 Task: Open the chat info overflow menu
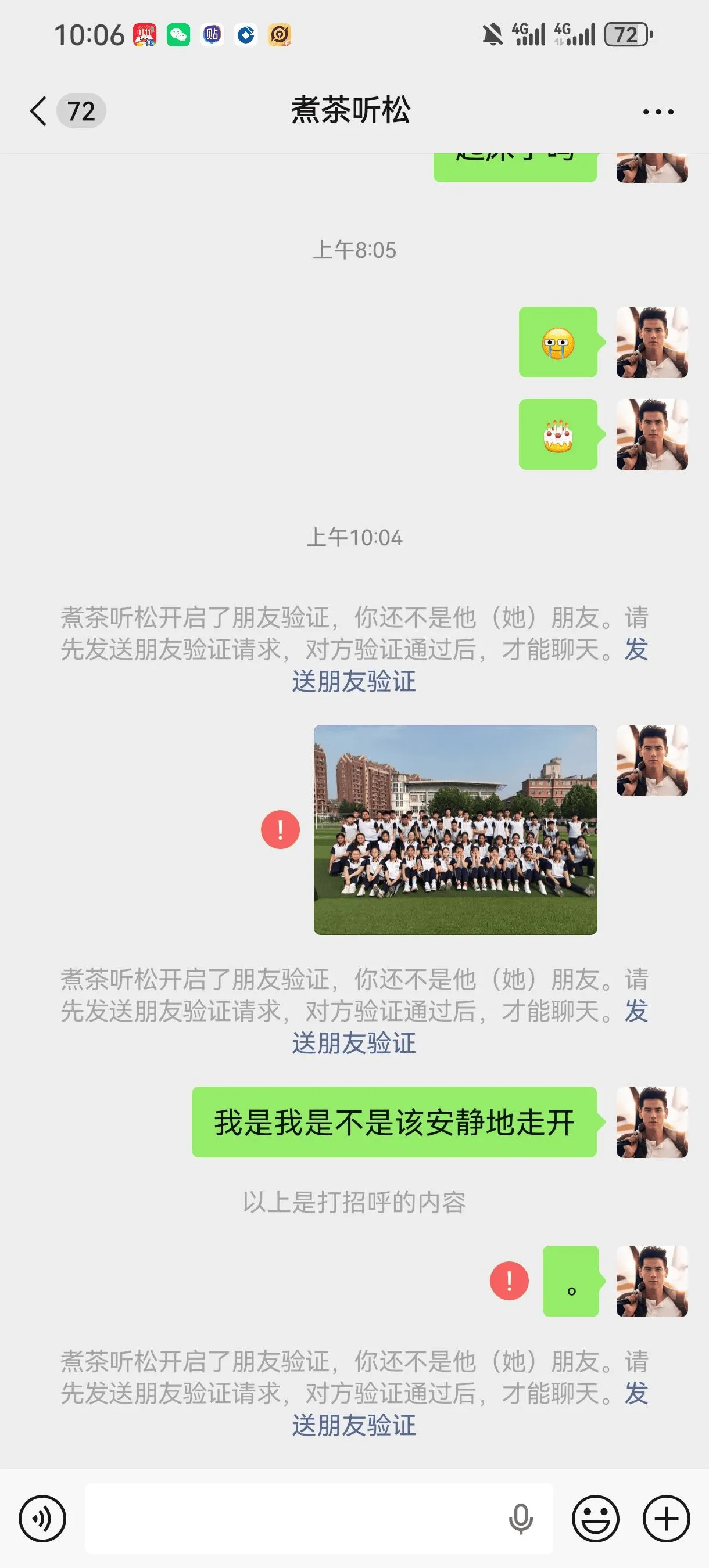pyautogui.click(x=658, y=112)
